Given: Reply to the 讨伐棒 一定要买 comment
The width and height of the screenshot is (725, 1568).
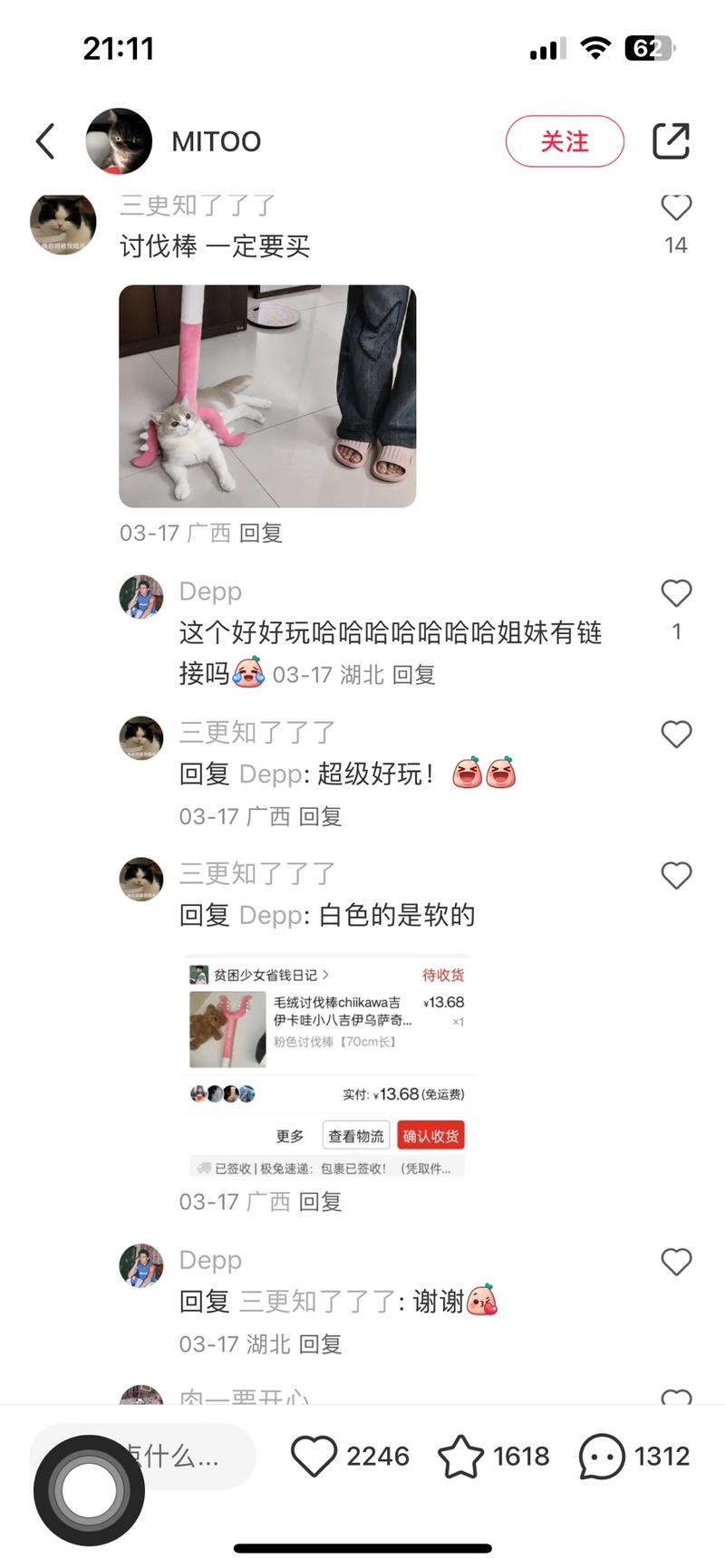Looking at the screenshot, I should tap(261, 533).
